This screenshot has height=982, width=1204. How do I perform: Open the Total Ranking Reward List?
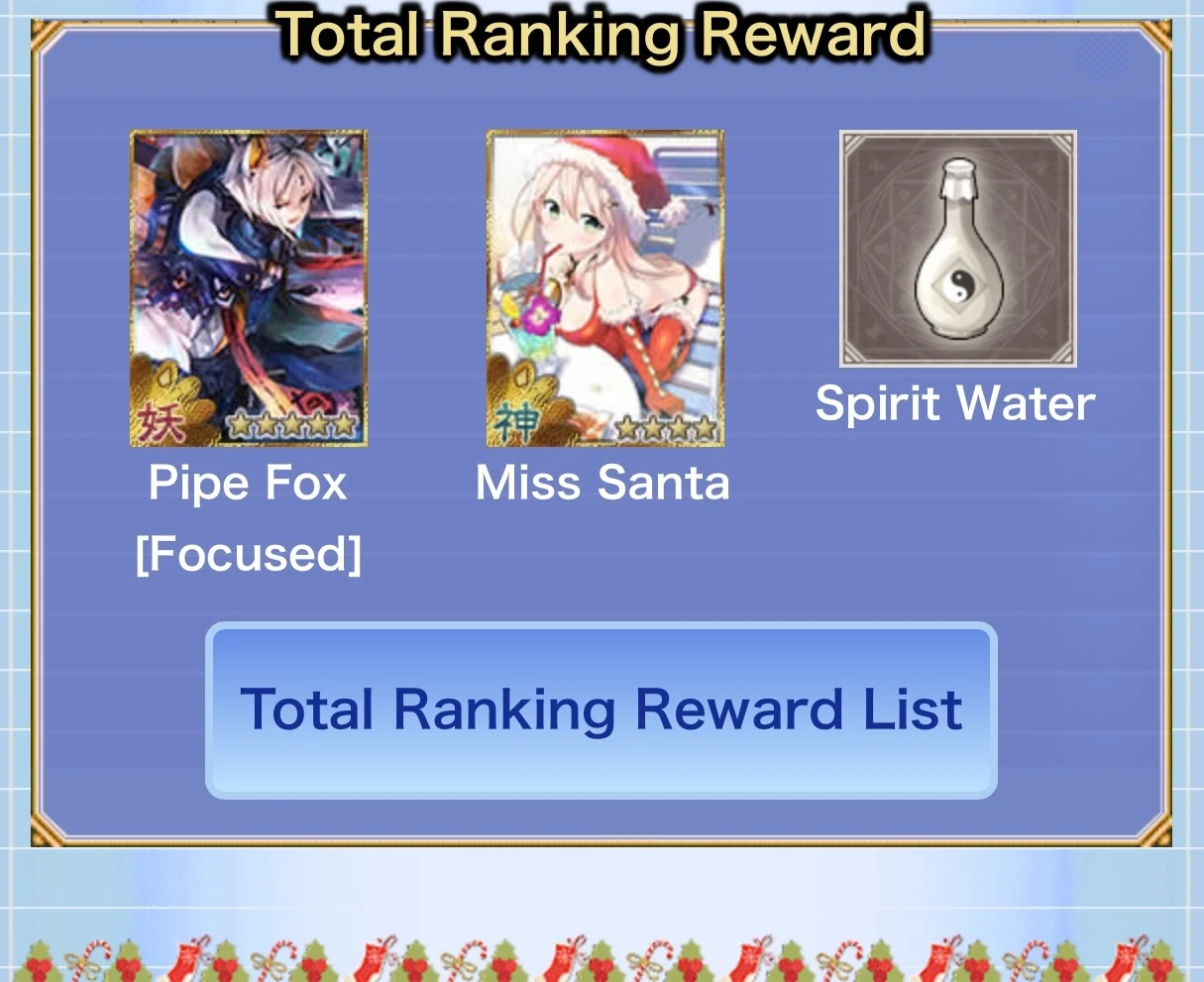pyautogui.click(x=601, y=709)
